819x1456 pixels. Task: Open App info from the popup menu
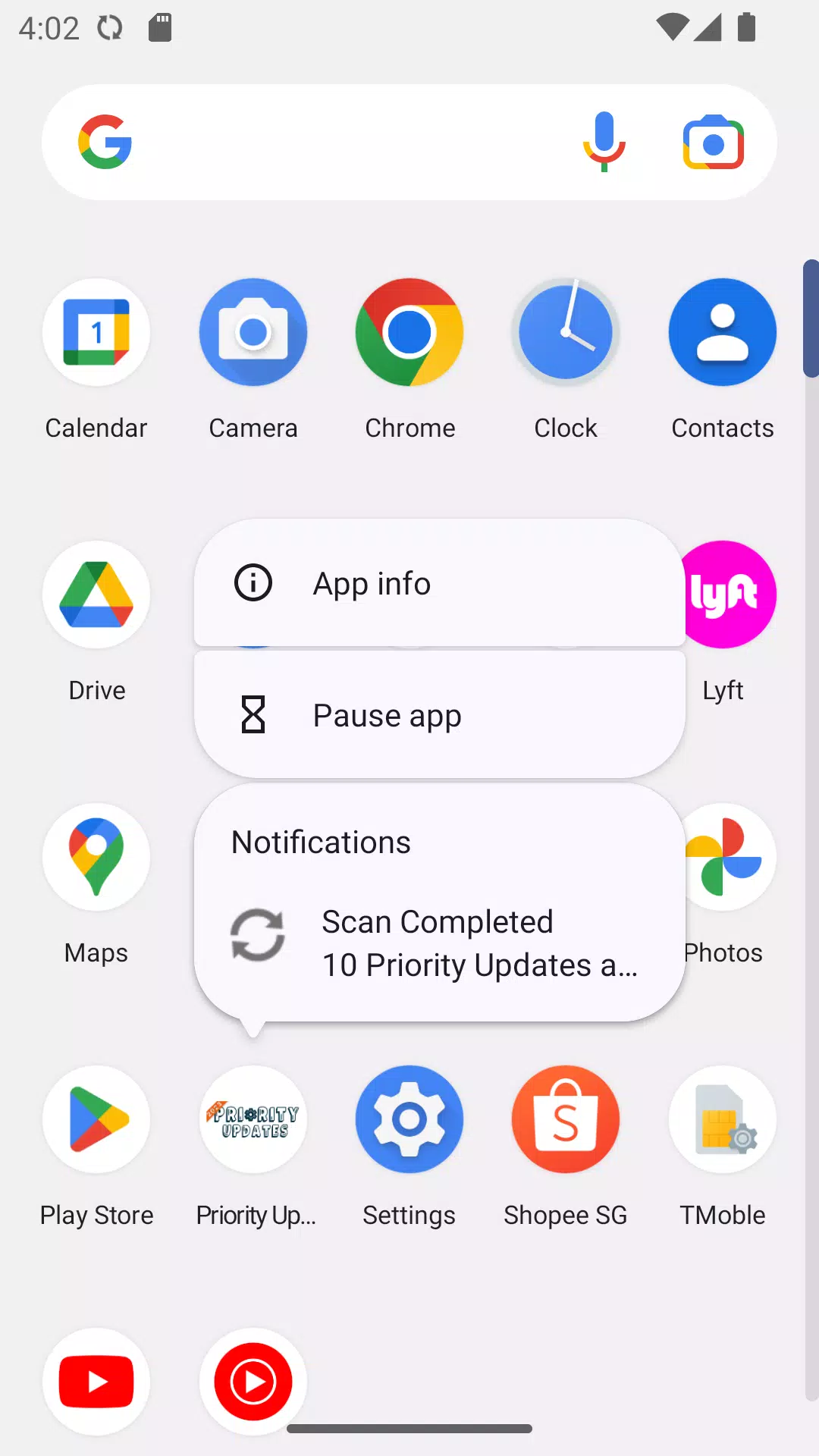click(440, 583)
